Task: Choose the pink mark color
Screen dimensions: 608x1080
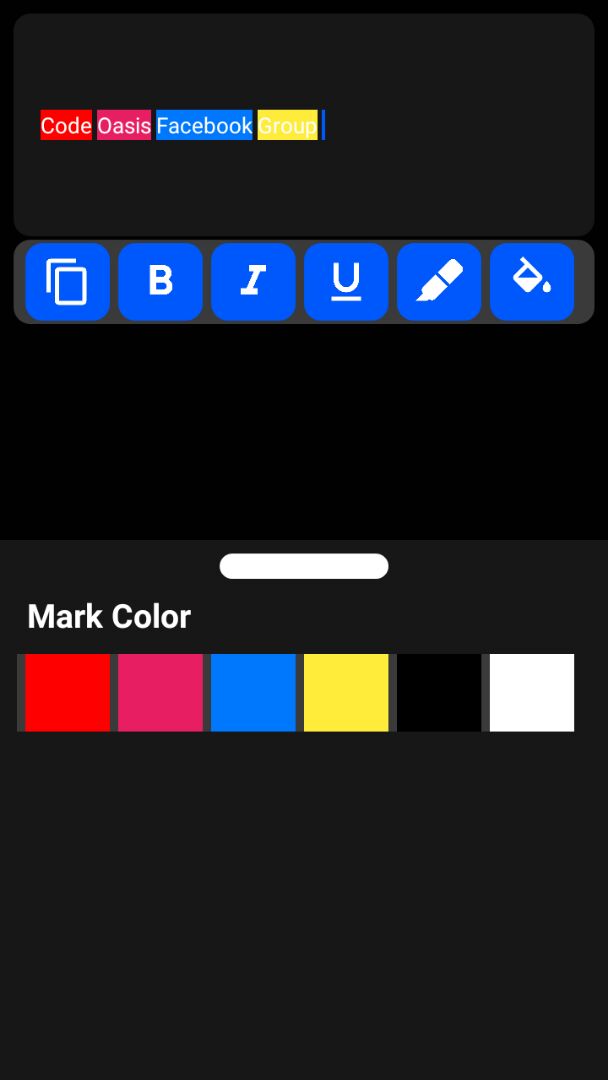Action: click(x=160, y=693)
